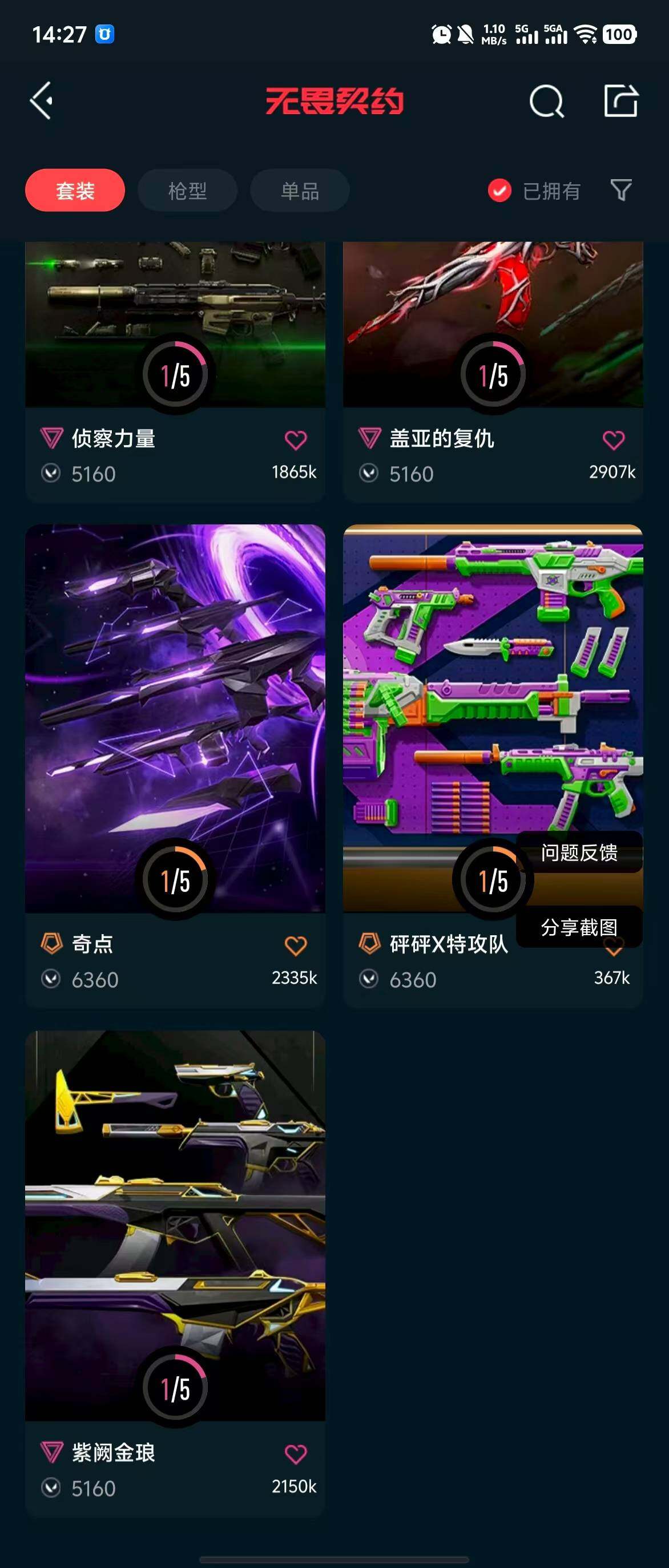Like the 侦察力量 bundle
This screenshot has height=1568, width=669.
click(x=296, y=439)
